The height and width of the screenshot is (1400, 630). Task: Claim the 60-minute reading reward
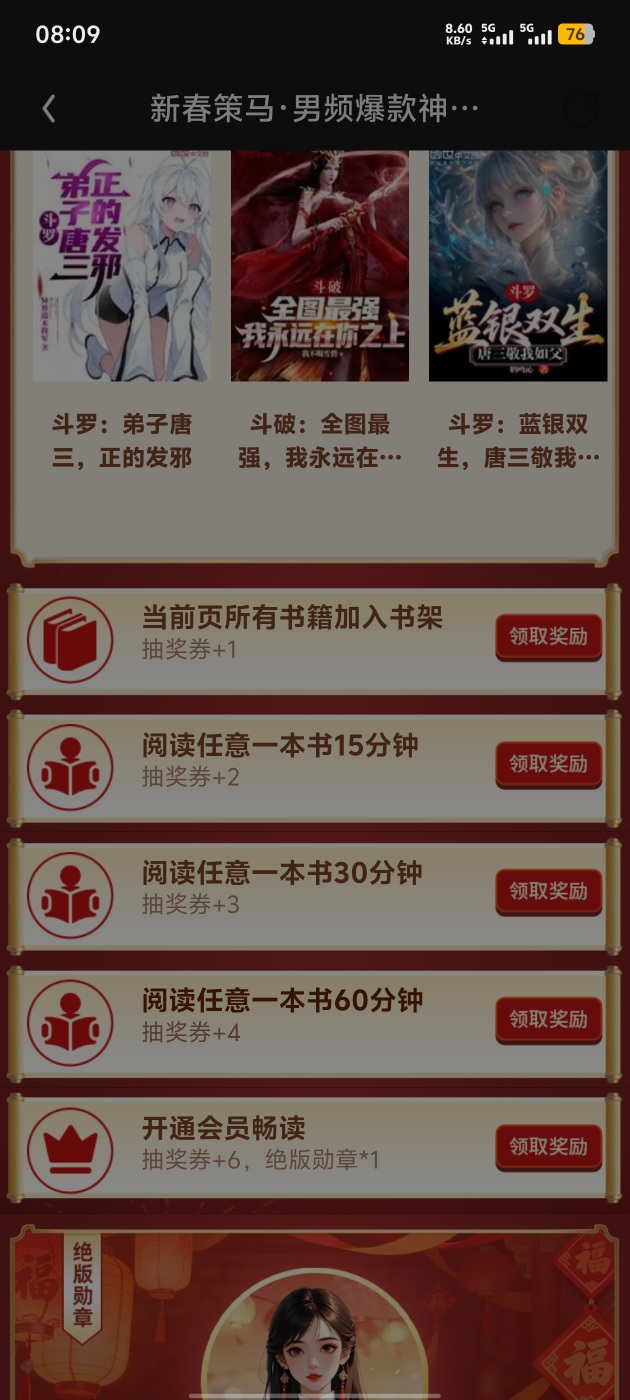[x=548, y=1019]
